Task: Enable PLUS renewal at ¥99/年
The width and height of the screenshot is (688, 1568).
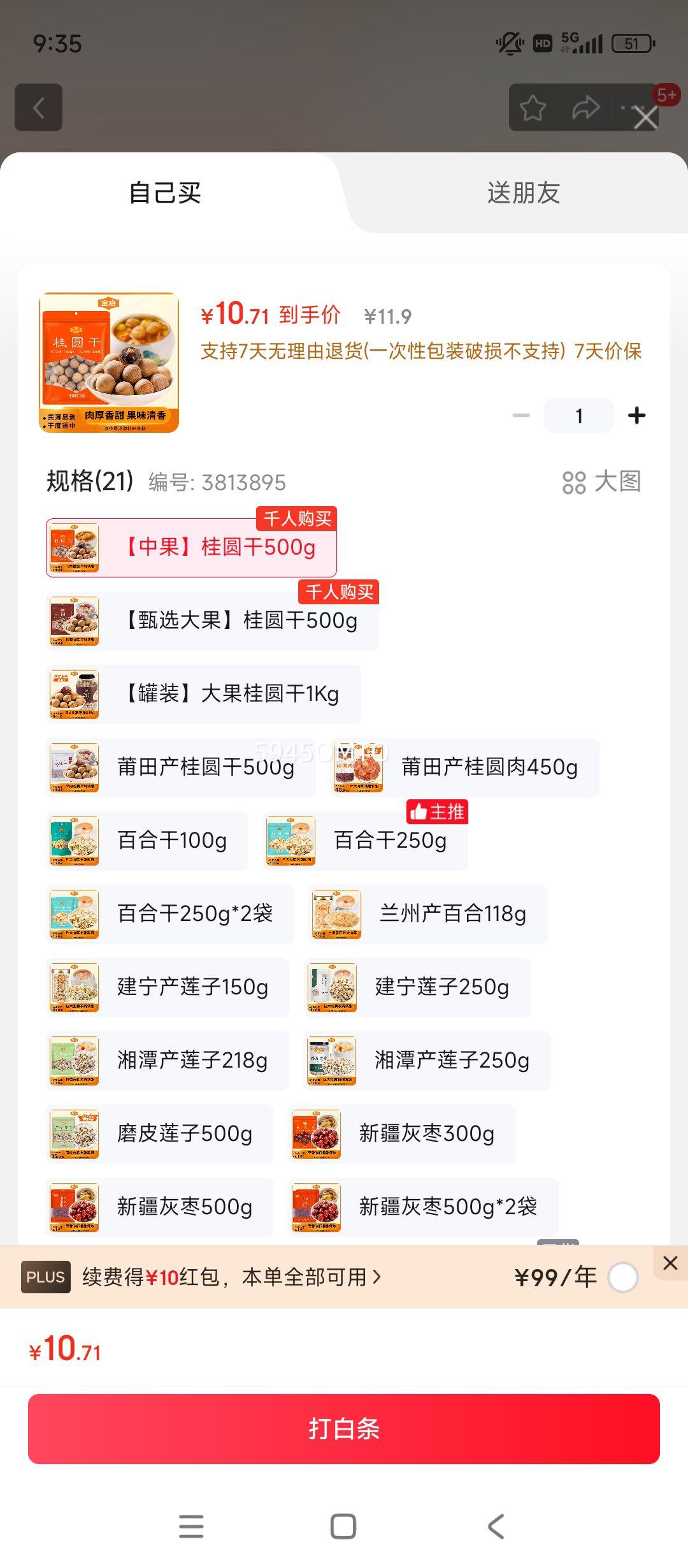Action: [622, 1278]
